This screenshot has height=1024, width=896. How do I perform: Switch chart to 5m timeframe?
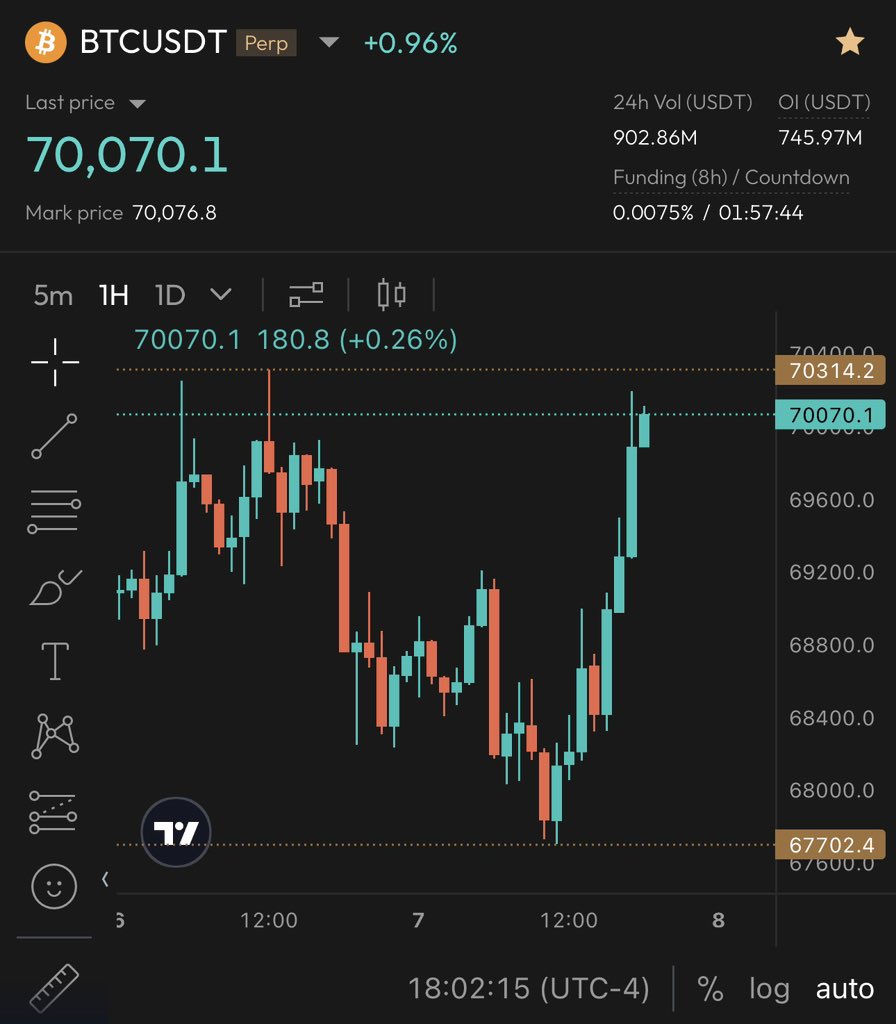(53, 295)
